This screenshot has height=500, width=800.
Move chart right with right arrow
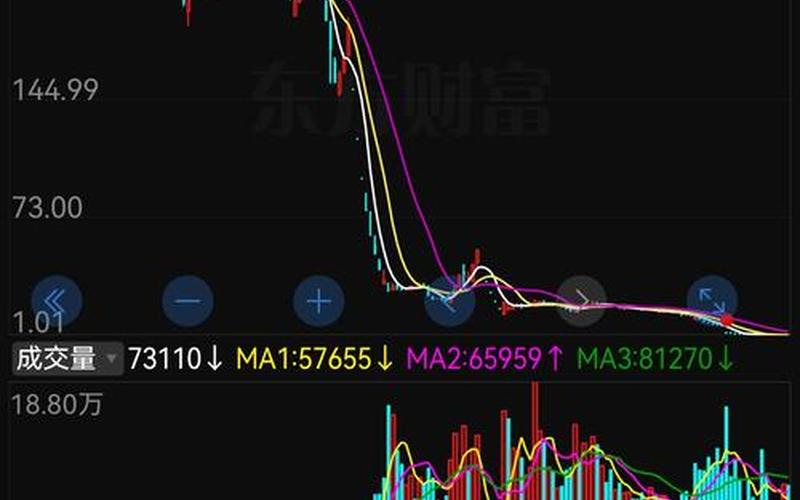(581, 300)
